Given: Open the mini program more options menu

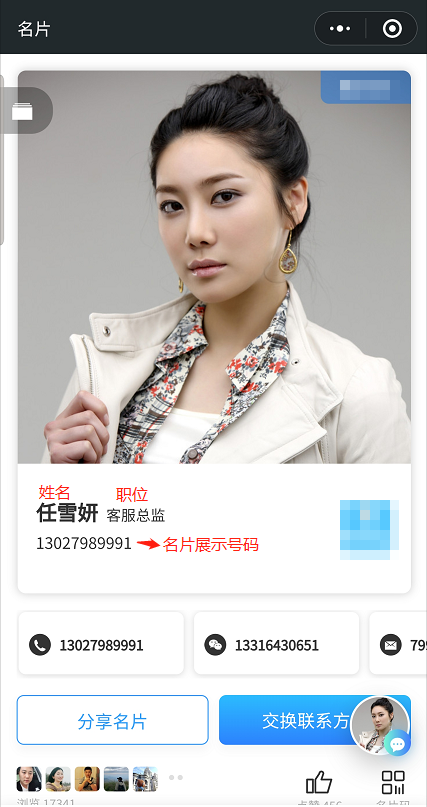Looking at the screenshot, I should coord(340,29).
